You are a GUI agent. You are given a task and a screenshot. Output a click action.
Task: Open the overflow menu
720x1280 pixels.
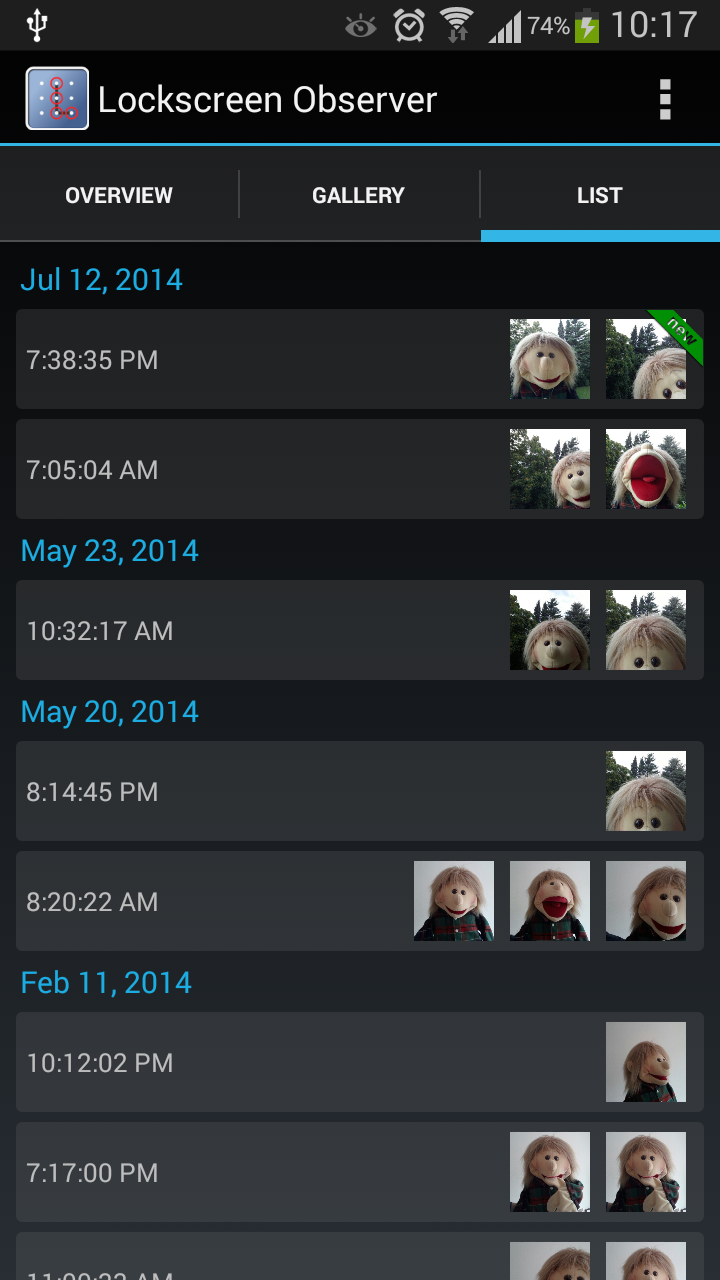pos(665,99)
